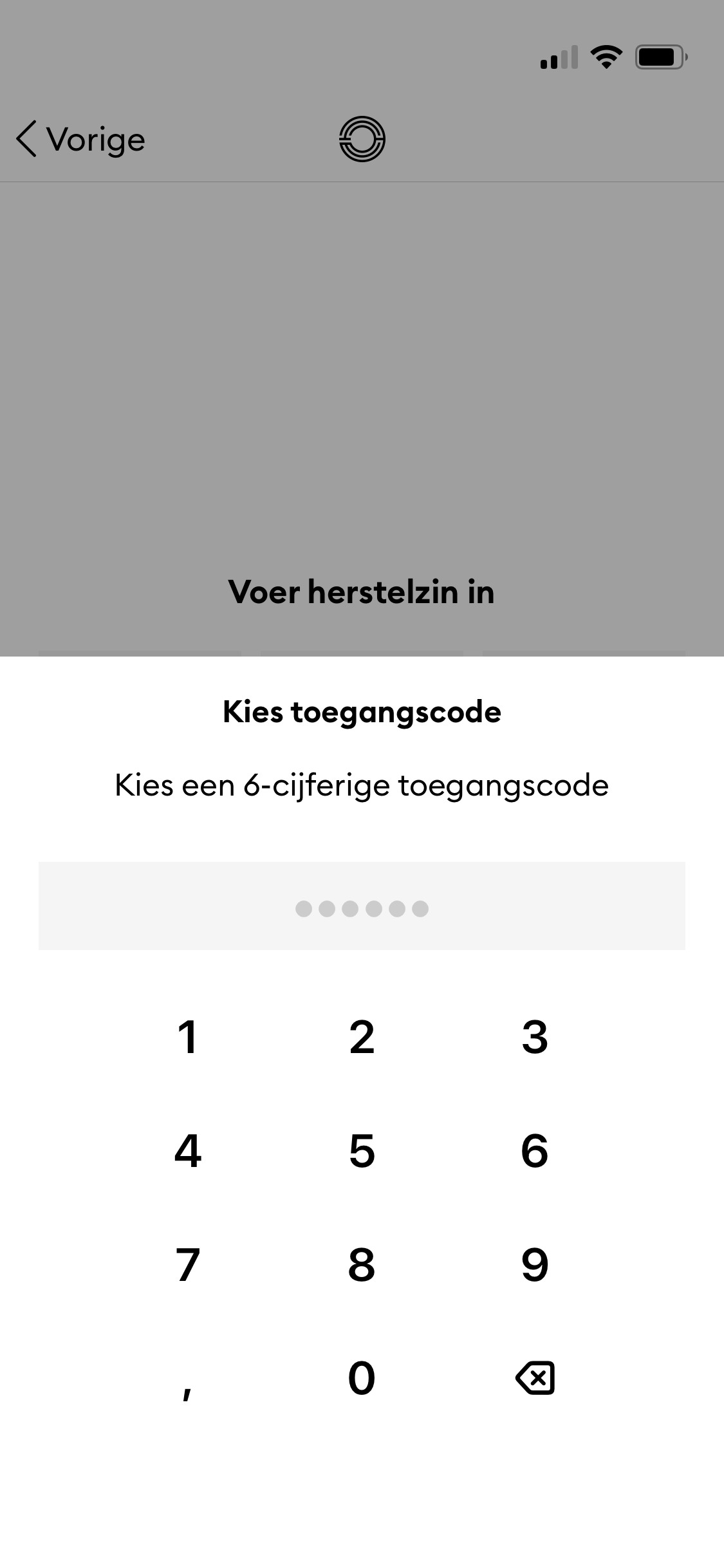Enter digit 1 on the keypad
This screenshot has height=1568, width=724.
(x=187, y=1038)
